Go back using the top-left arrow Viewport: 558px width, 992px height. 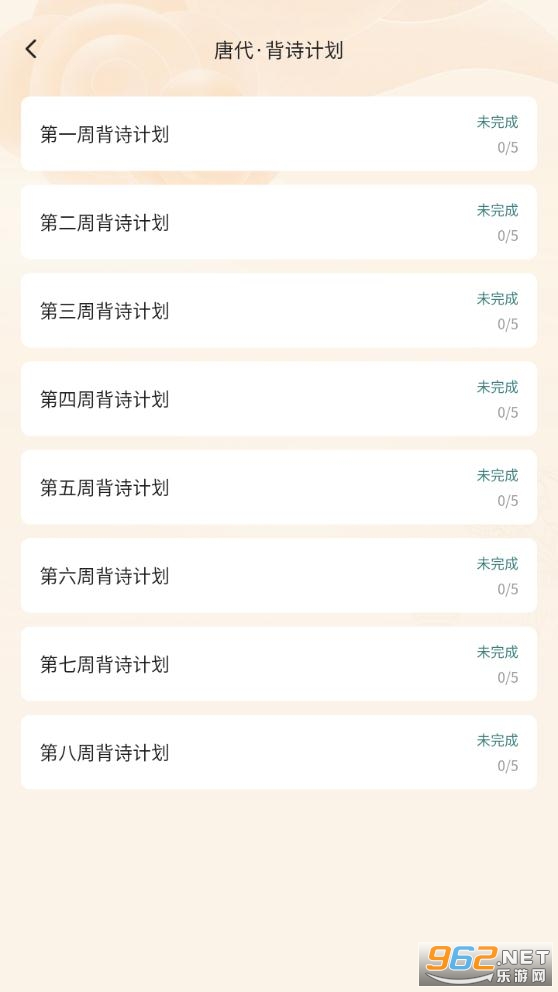[x=31, y=49]
